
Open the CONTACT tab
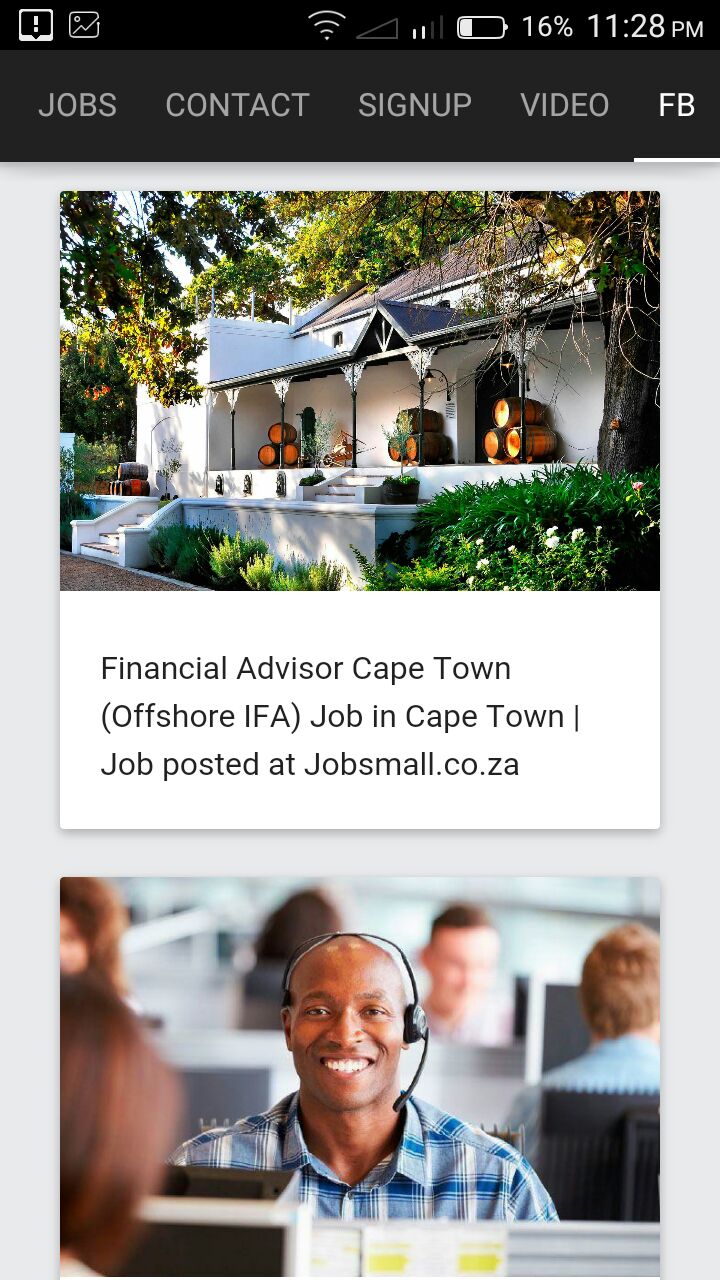coord(237,104)
